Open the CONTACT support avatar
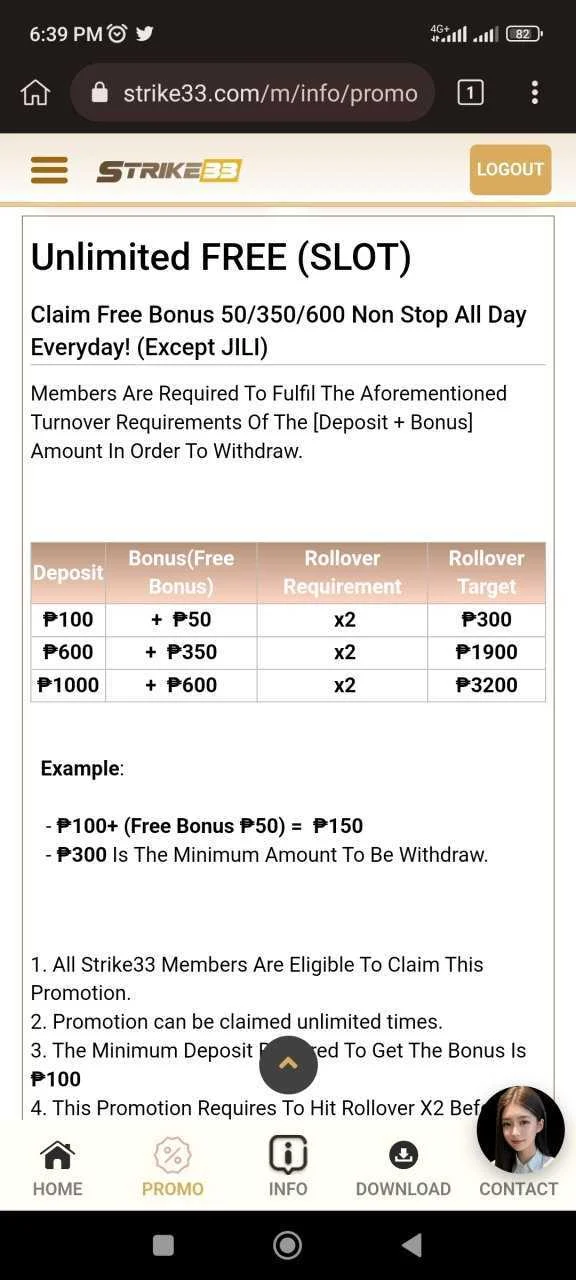The width and height of the screenshot is (576, 1280). [520, 1131]
